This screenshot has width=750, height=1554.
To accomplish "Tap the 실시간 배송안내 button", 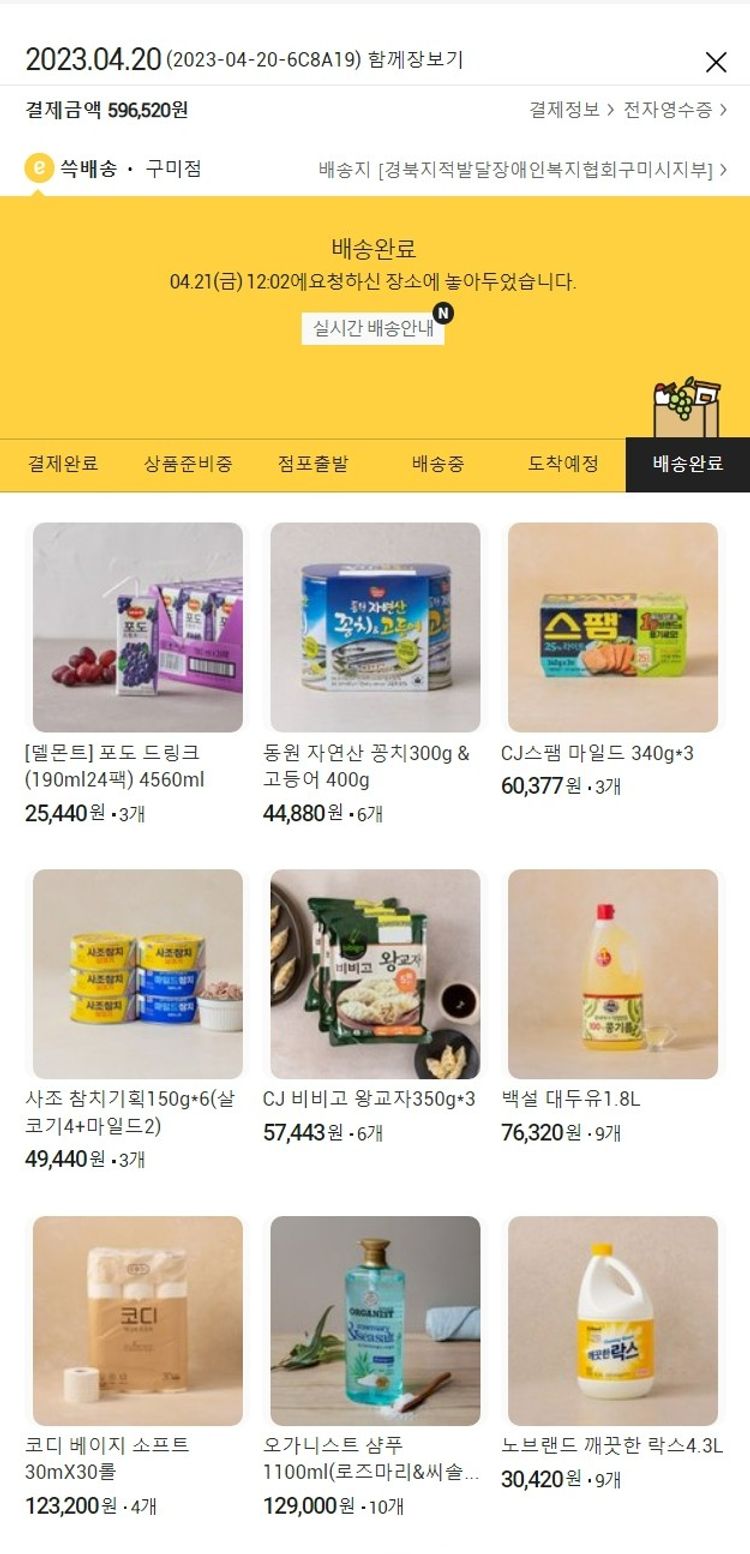I will pos(373,328).
